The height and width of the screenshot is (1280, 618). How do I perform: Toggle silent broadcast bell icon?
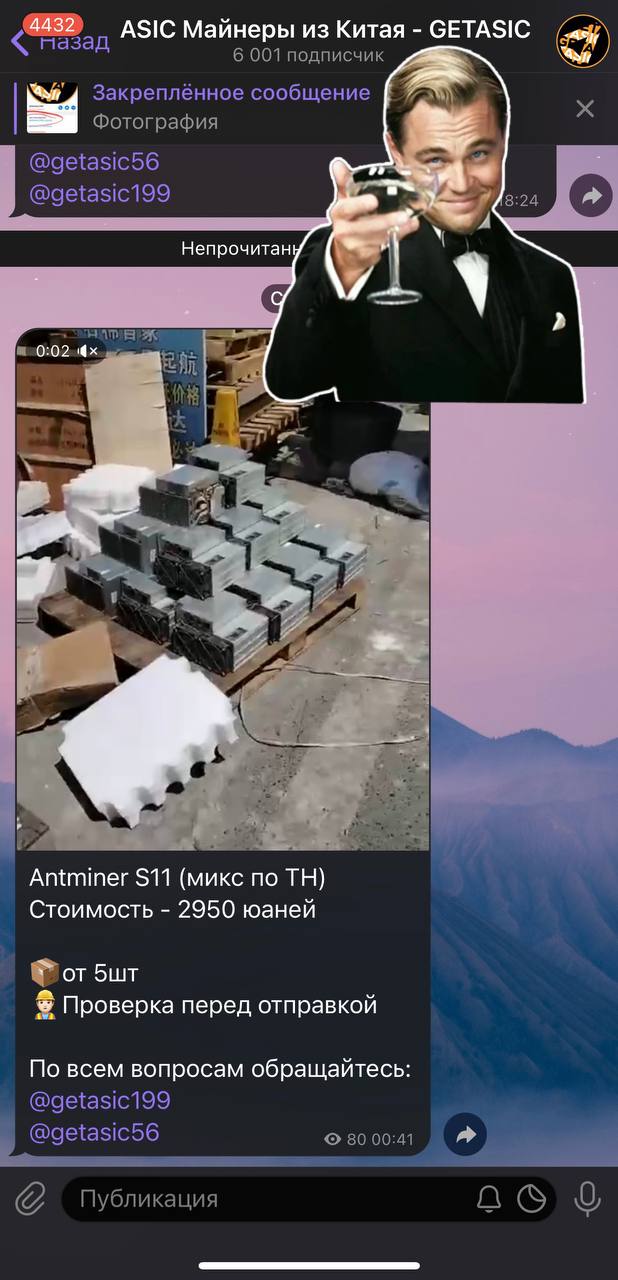pyautogui.click(x=489, y=1198)
